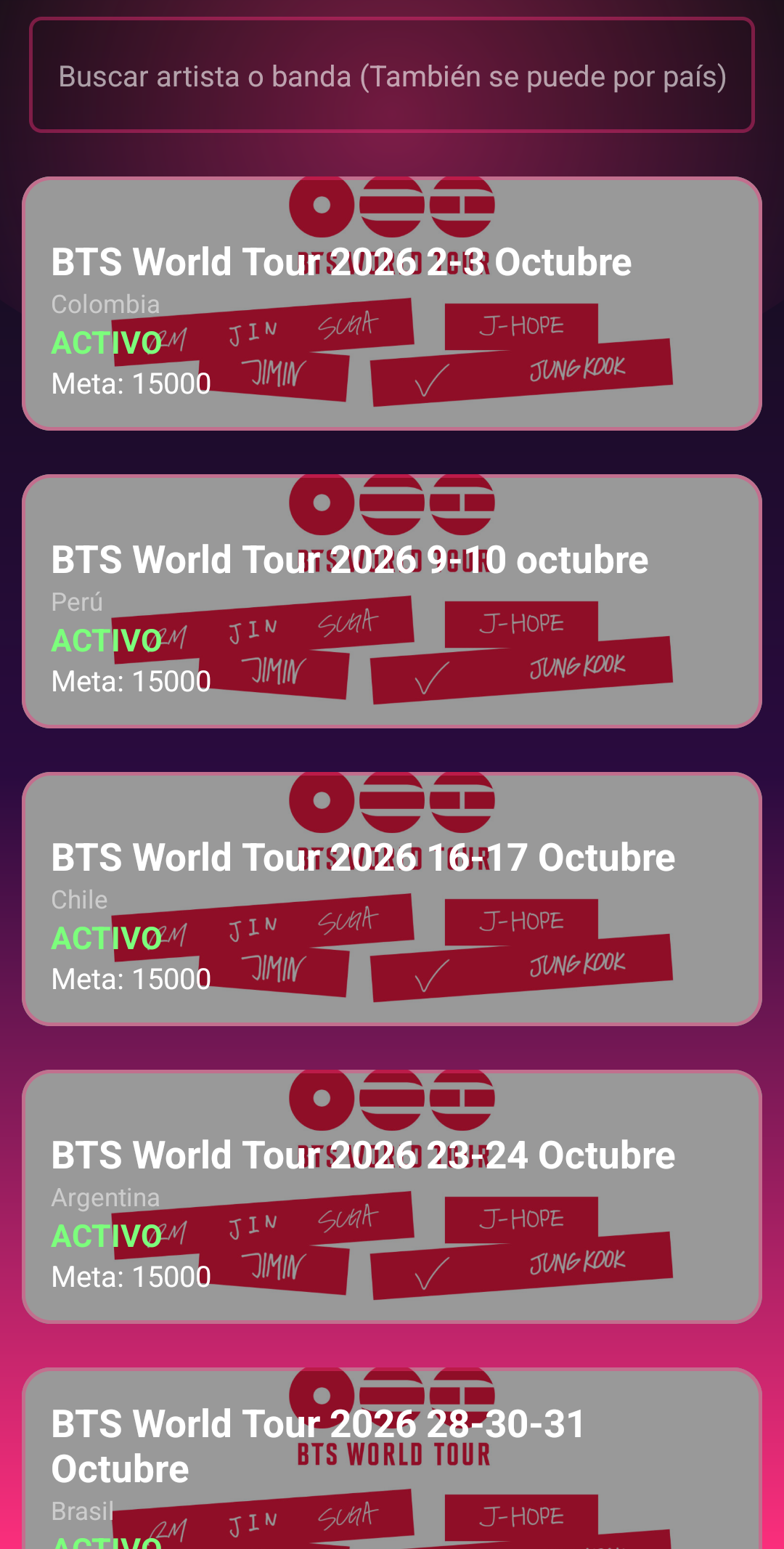Open the BTS World Tour Colombia card
784x1549 pixels.
[x=392, y=304]
